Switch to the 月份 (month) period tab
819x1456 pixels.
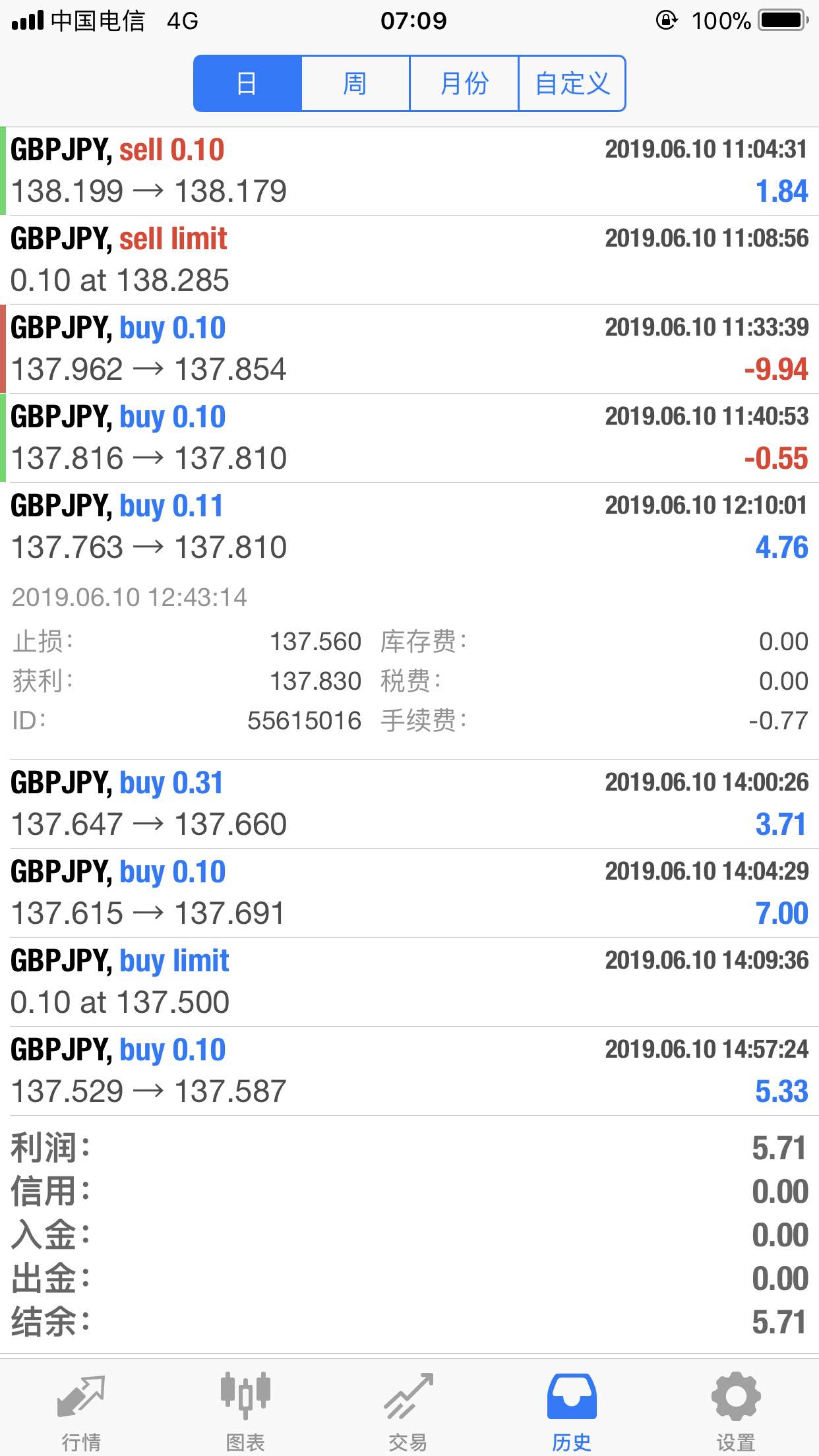pos(464,84)
